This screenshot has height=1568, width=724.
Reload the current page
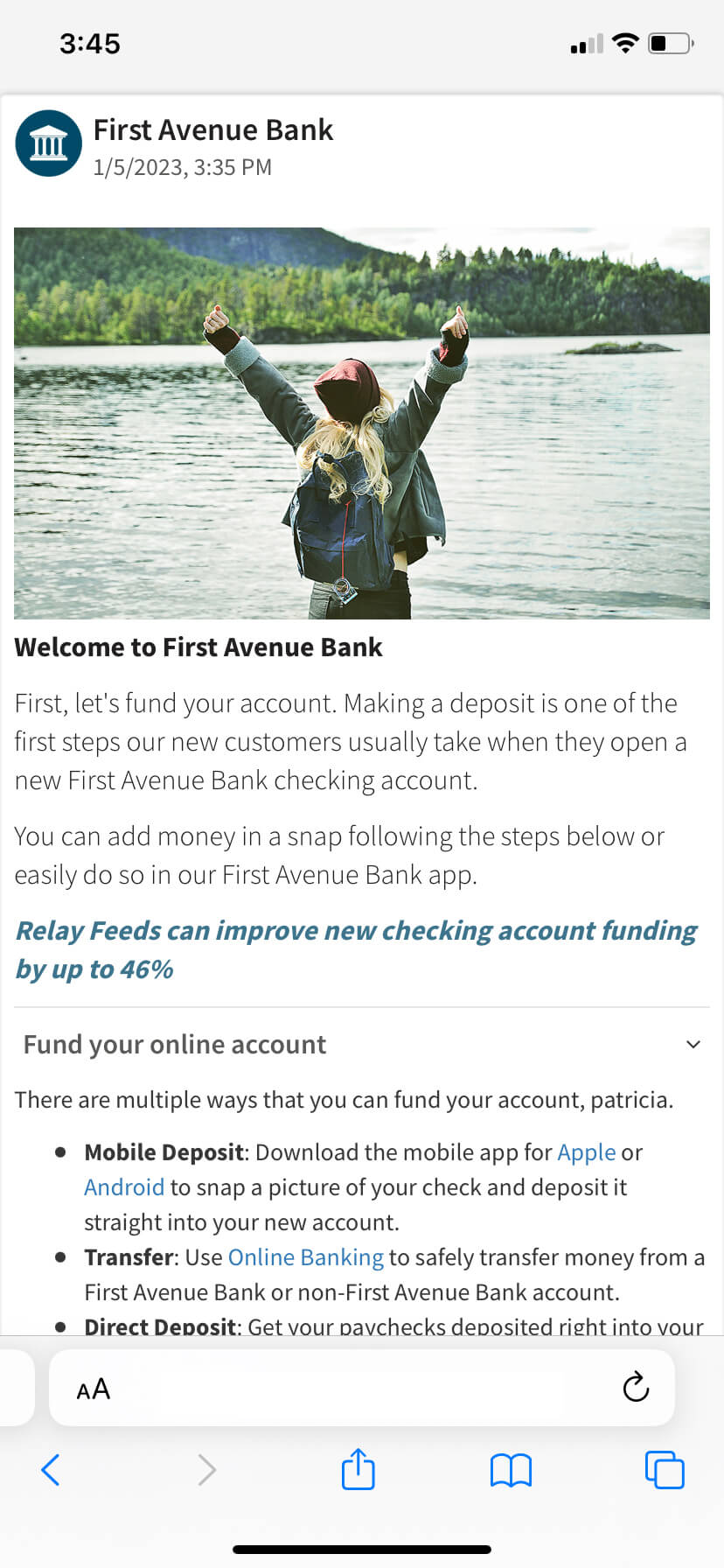[x=636, y=1387]
